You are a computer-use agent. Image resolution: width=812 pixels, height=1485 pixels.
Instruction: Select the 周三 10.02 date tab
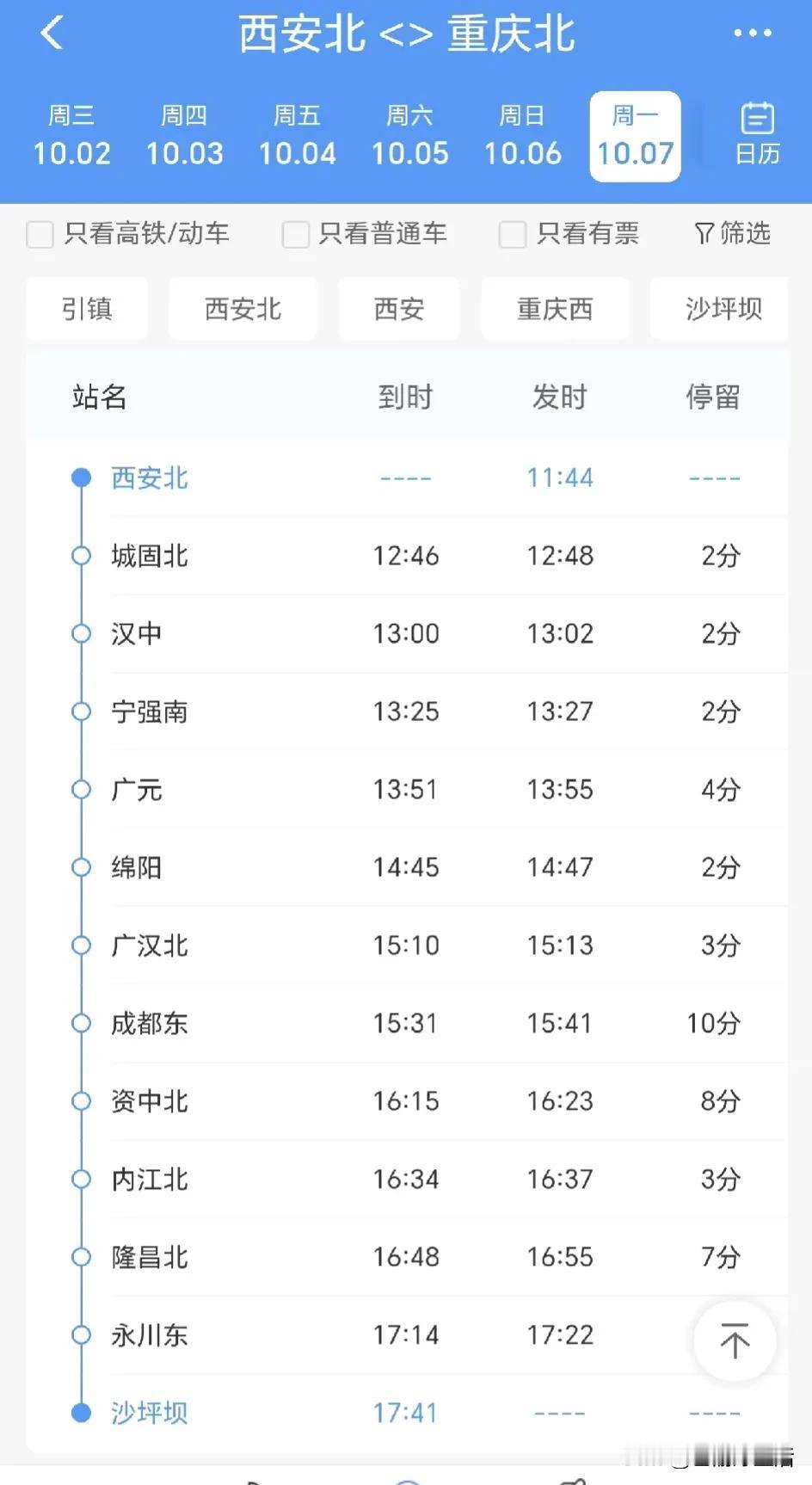point(71,133)
